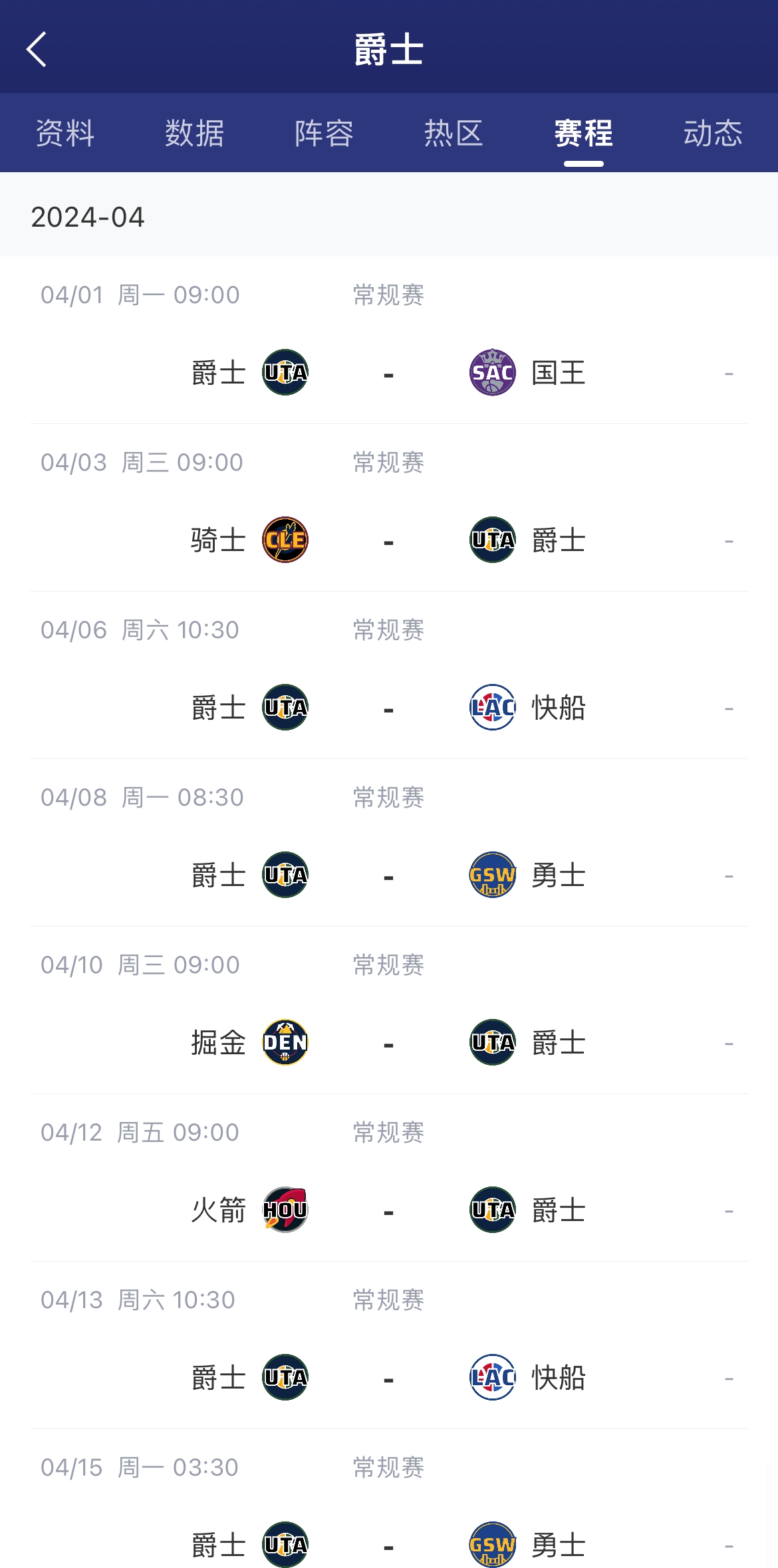
Task: Switch to the 热区 tab
Action: pyautogui.click(x=454, y=133)
